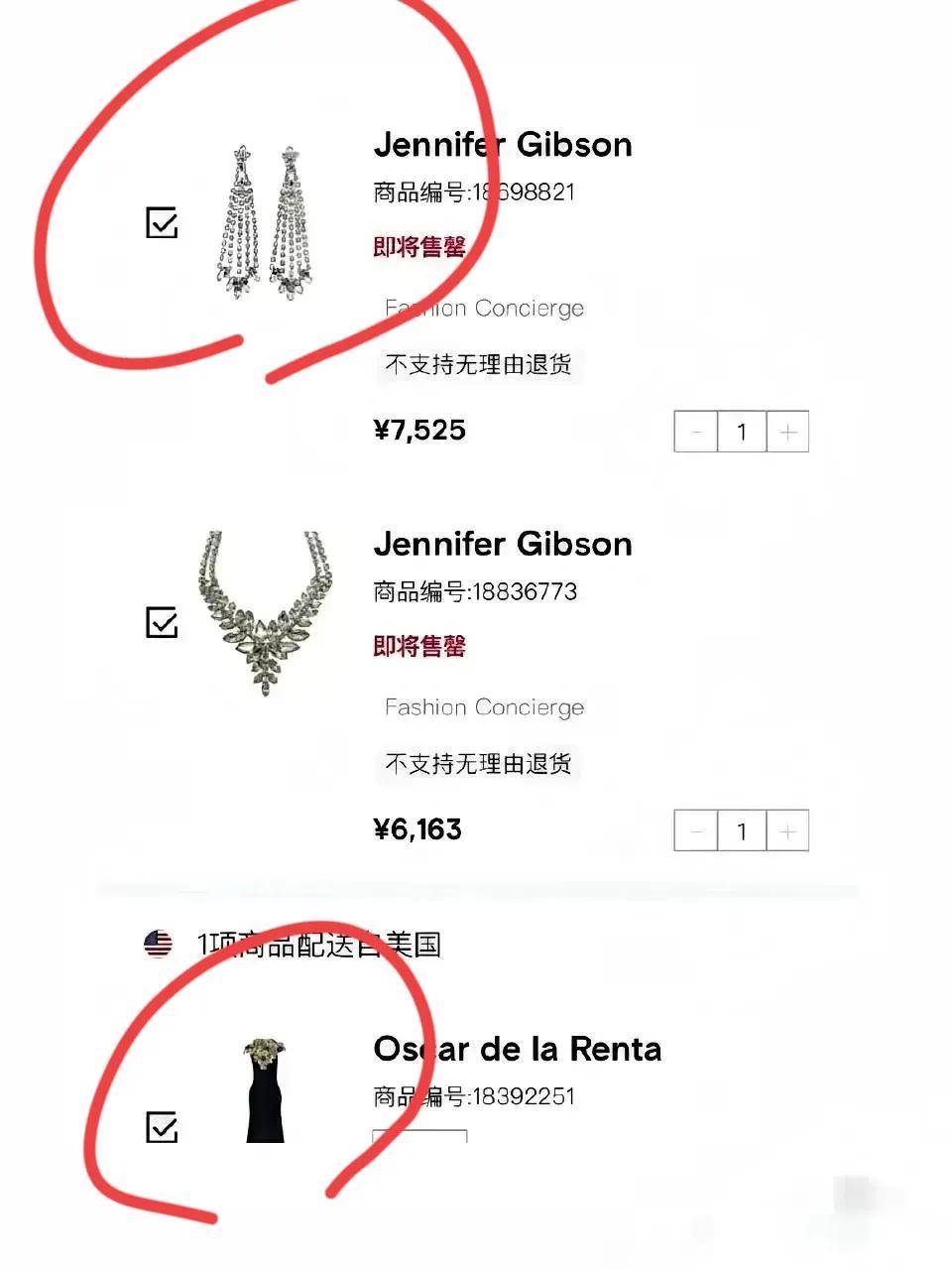Increase quantity of the ¥6,163 necklace
This screenshot has width=952, height=1270.
coord(788,831)
